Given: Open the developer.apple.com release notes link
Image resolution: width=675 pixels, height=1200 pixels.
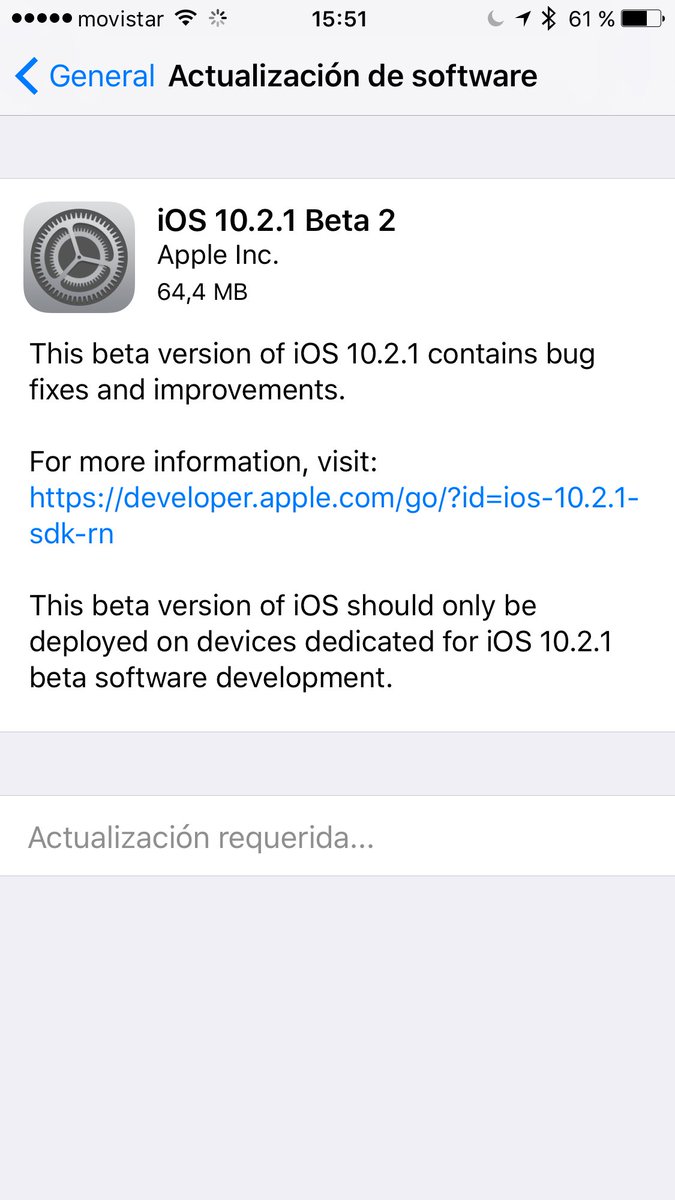Looking at the screenshot, I should [x=333, y=497].
